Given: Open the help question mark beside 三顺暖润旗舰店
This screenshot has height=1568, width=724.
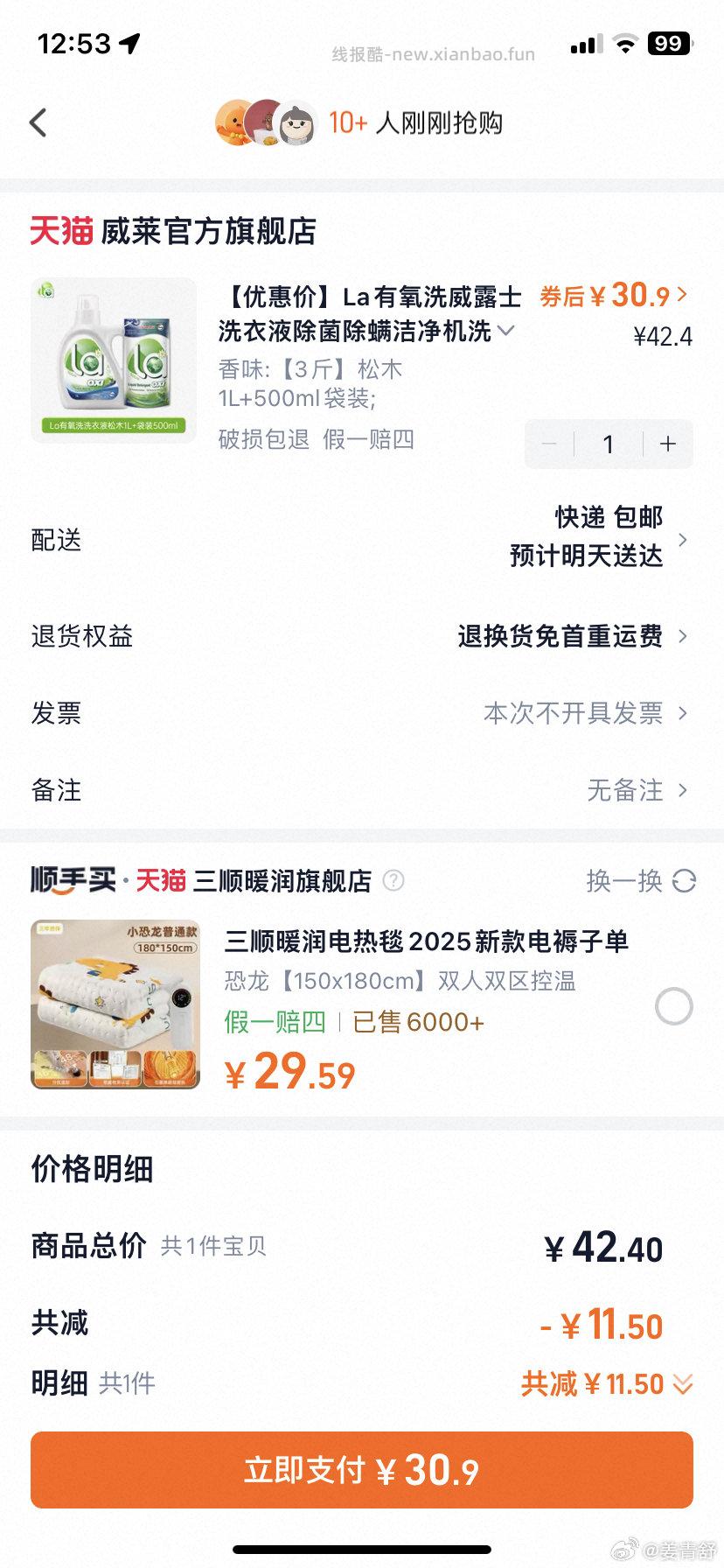Looking at the screenshot, I should [x=392, y=882].
